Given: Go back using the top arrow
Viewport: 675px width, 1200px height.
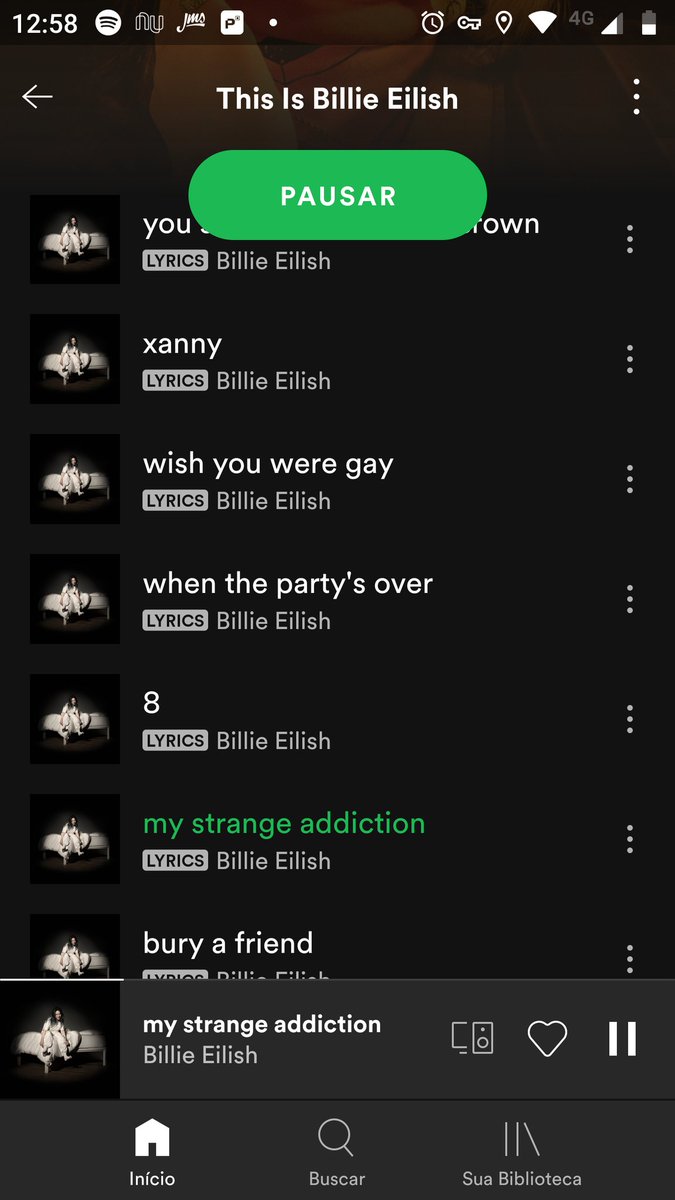Looking at the screenshot, I should pyautogui.click(x=37, y=97).
